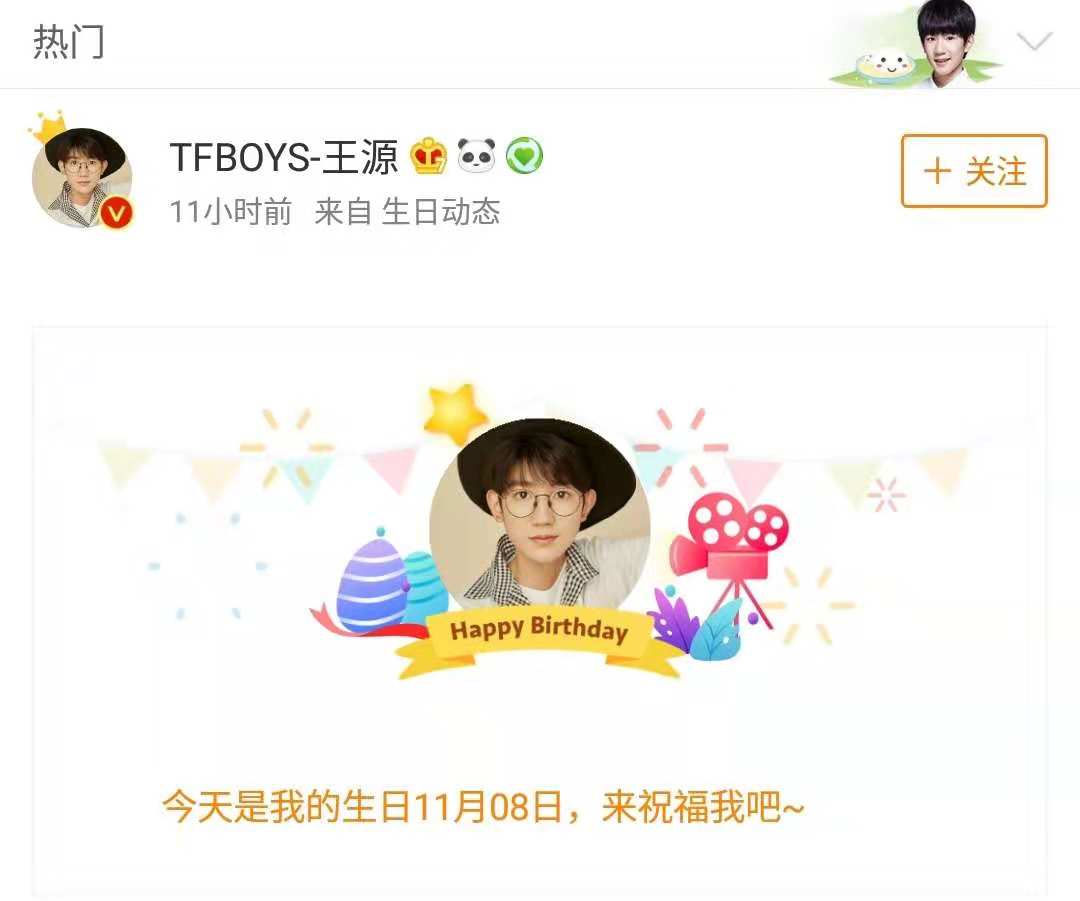
Task: Open the 生日动态 source link
Action: pyautogui.click(x=440, y=212)
